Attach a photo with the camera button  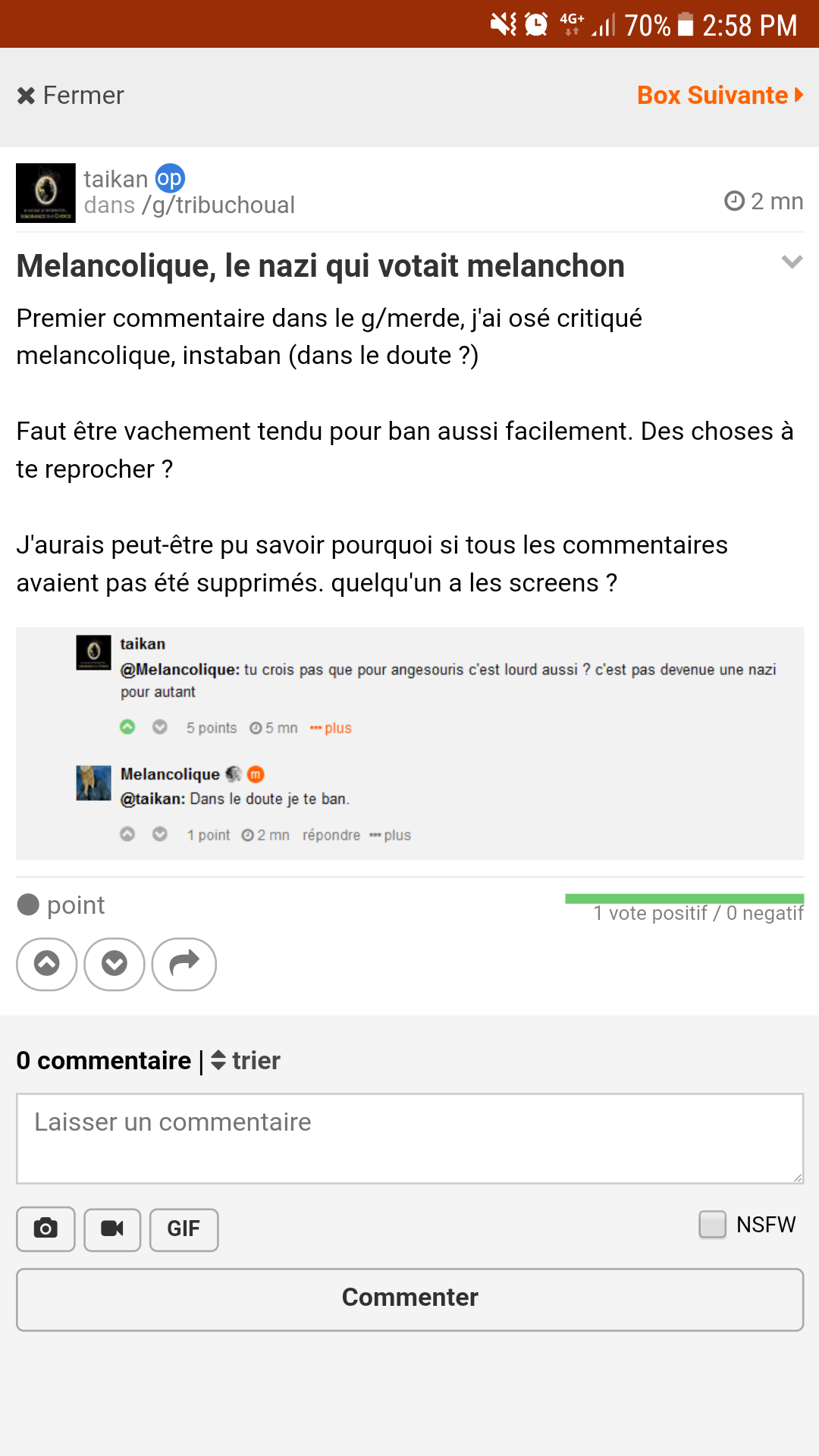[45, 1228]
